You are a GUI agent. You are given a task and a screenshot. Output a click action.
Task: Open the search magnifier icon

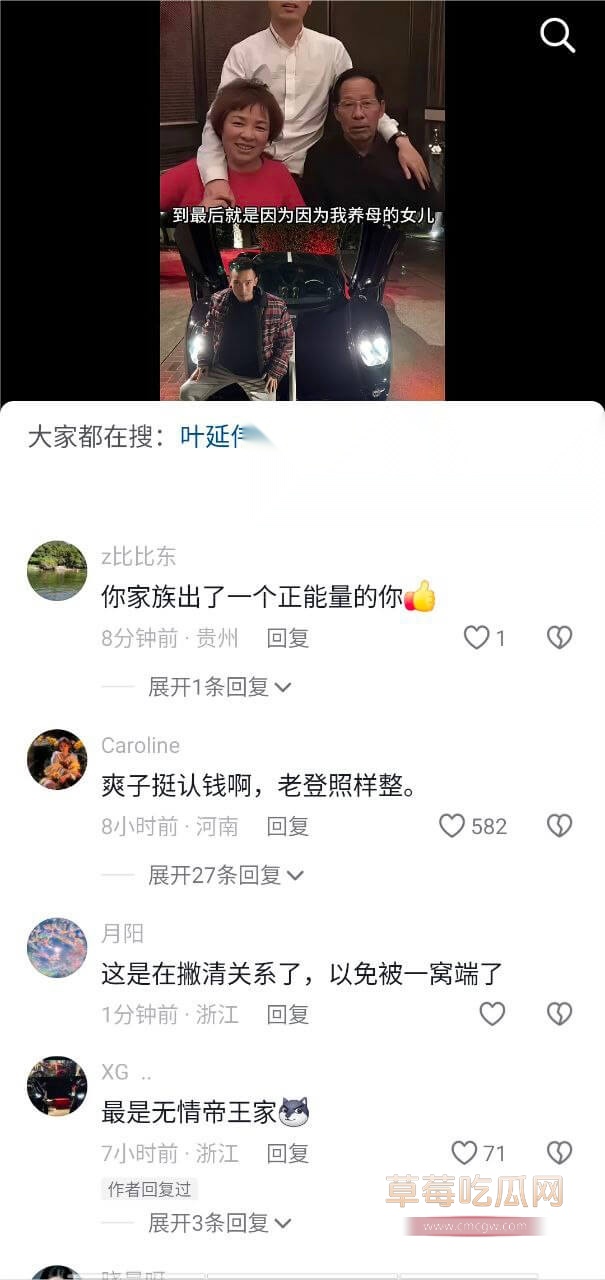557,36
